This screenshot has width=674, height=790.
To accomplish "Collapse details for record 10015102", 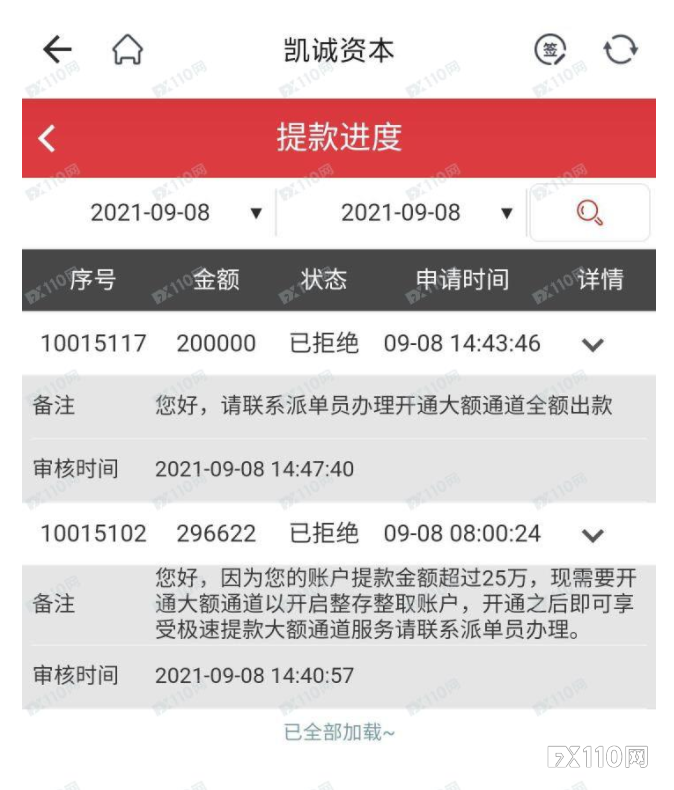I will (593, 535).
